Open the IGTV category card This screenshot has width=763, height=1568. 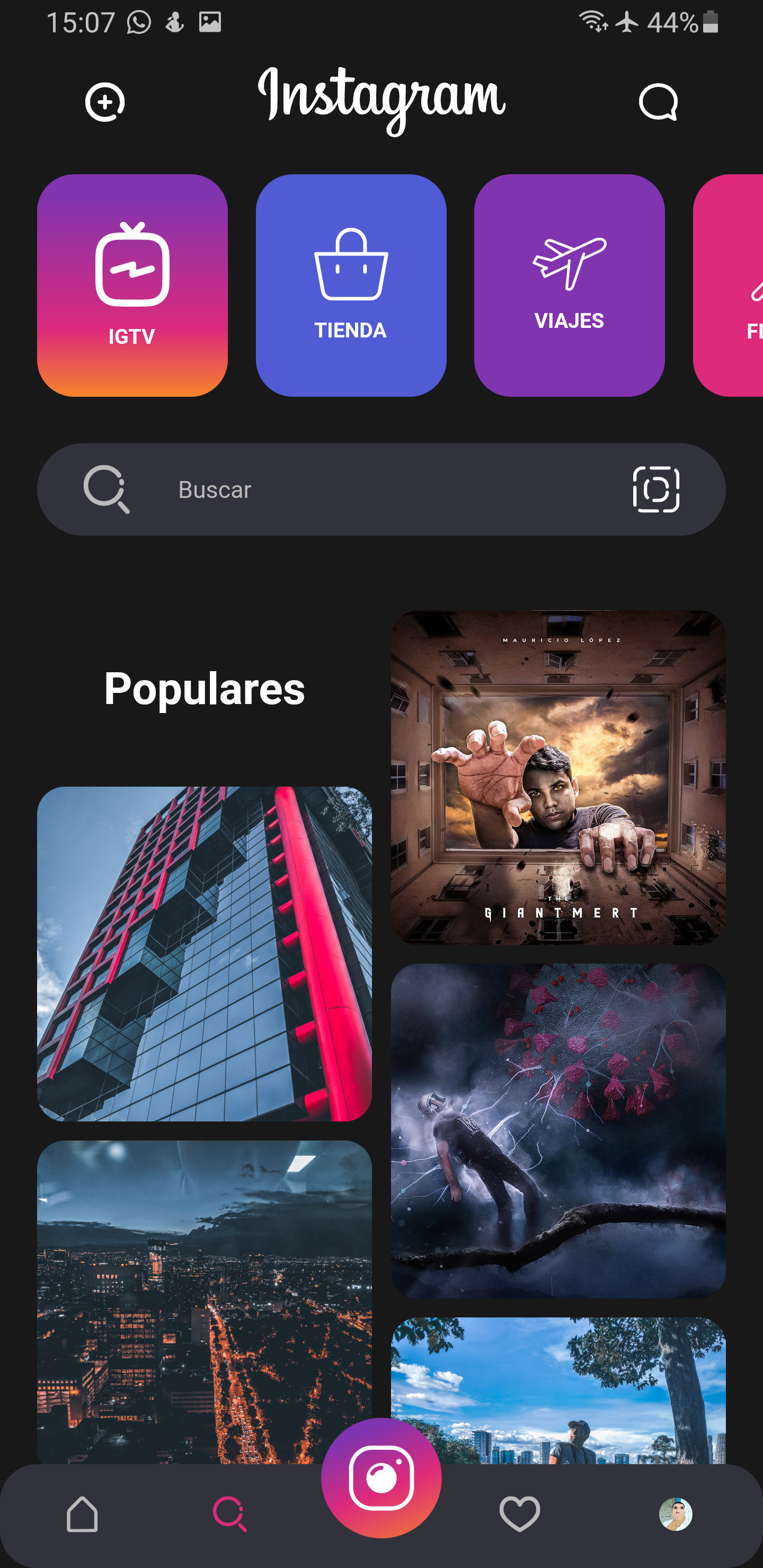[132, 286]
